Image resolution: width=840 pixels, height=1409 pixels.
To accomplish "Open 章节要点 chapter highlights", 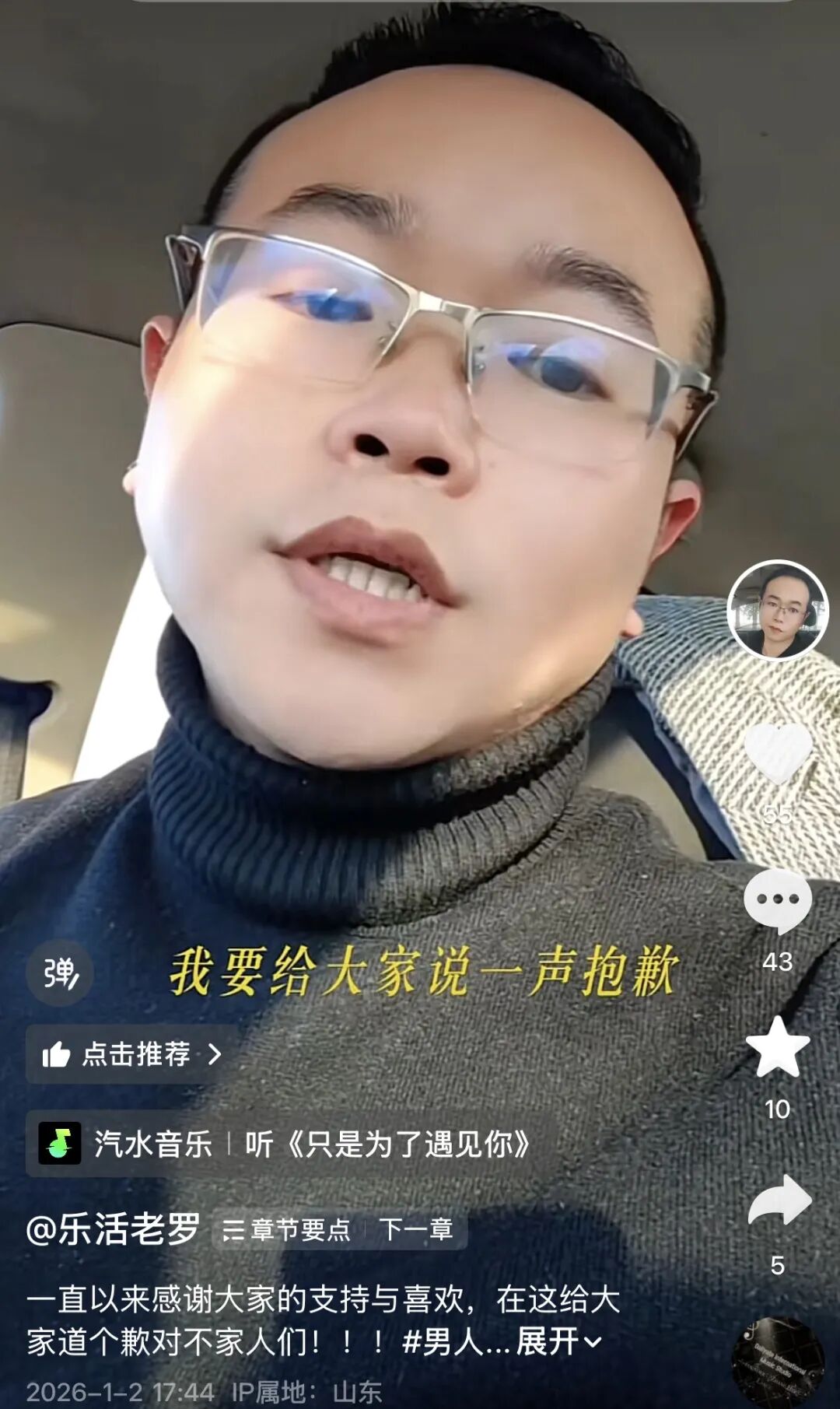I will (288, 1230).
